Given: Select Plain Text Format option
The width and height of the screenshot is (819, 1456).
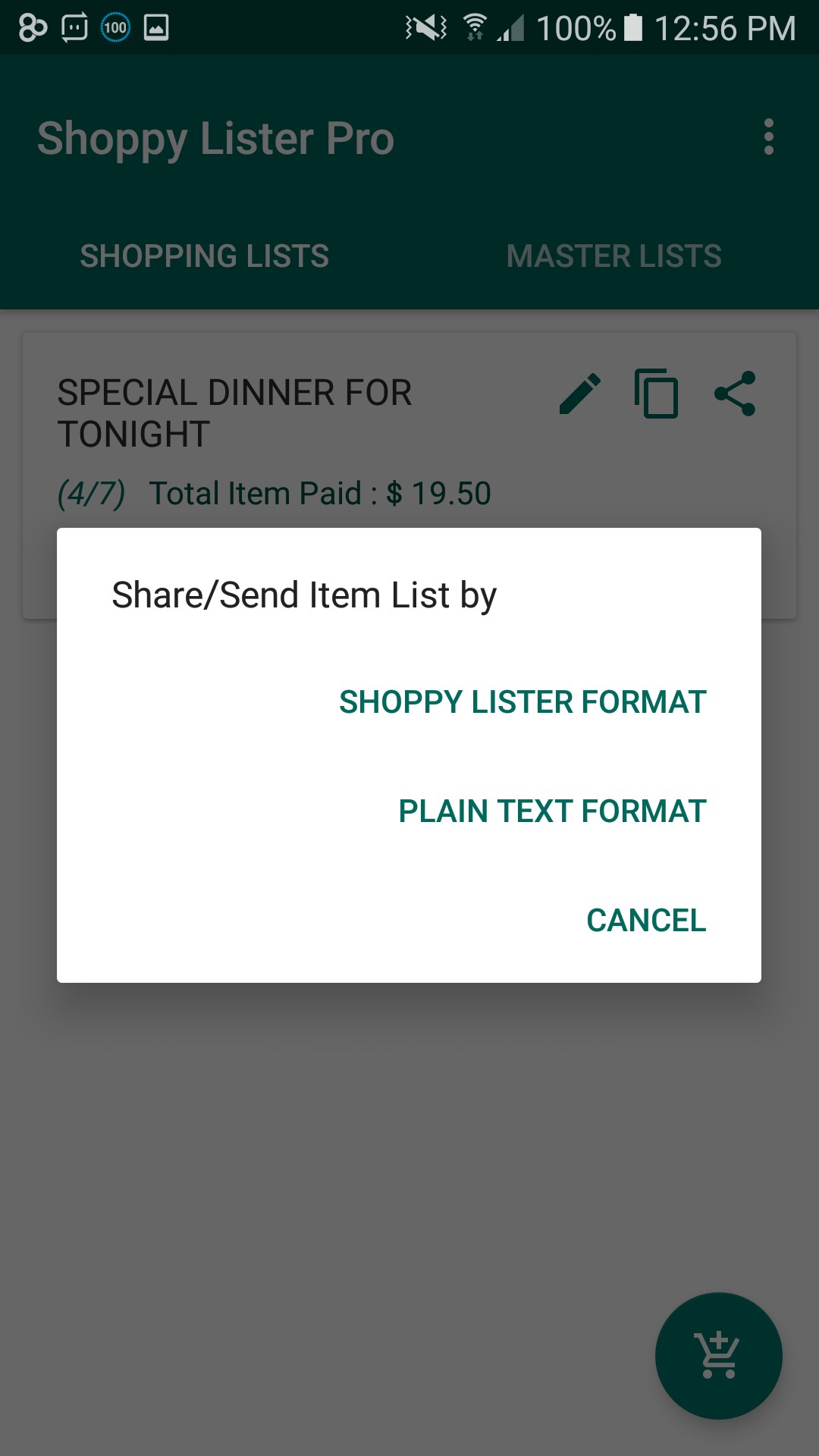Looking at the screenshot, I should coord(552,811).
